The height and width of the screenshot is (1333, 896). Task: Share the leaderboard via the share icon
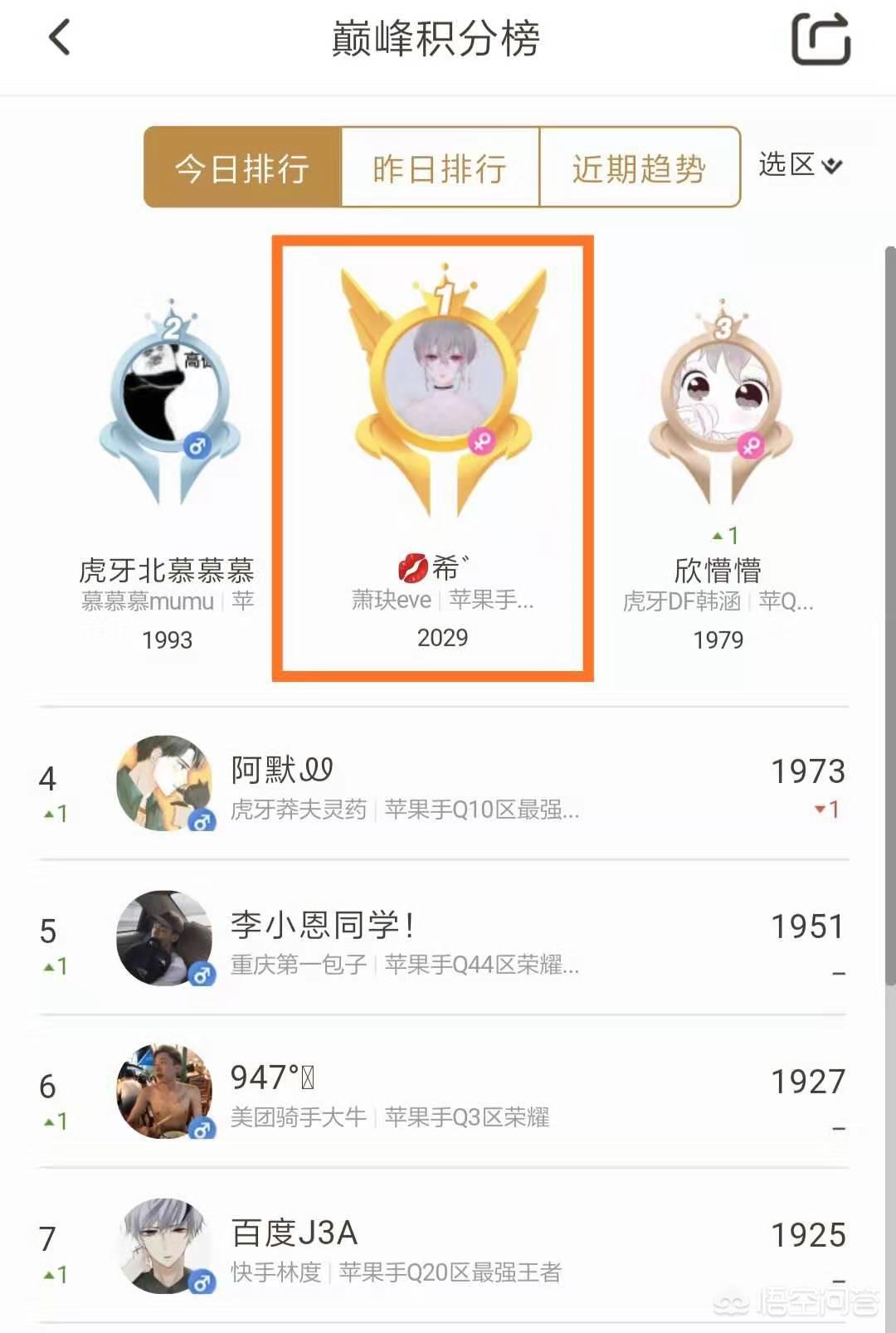click(x=821, y=39)
